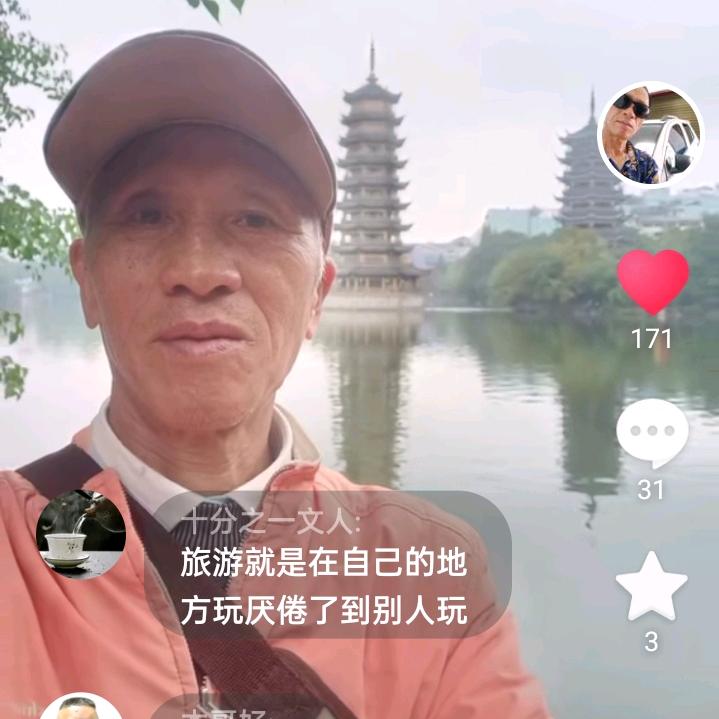Like this video with the heart
The height and width of the screenshot is (719, 719).
pyautogui.click(x=652, y=283)
